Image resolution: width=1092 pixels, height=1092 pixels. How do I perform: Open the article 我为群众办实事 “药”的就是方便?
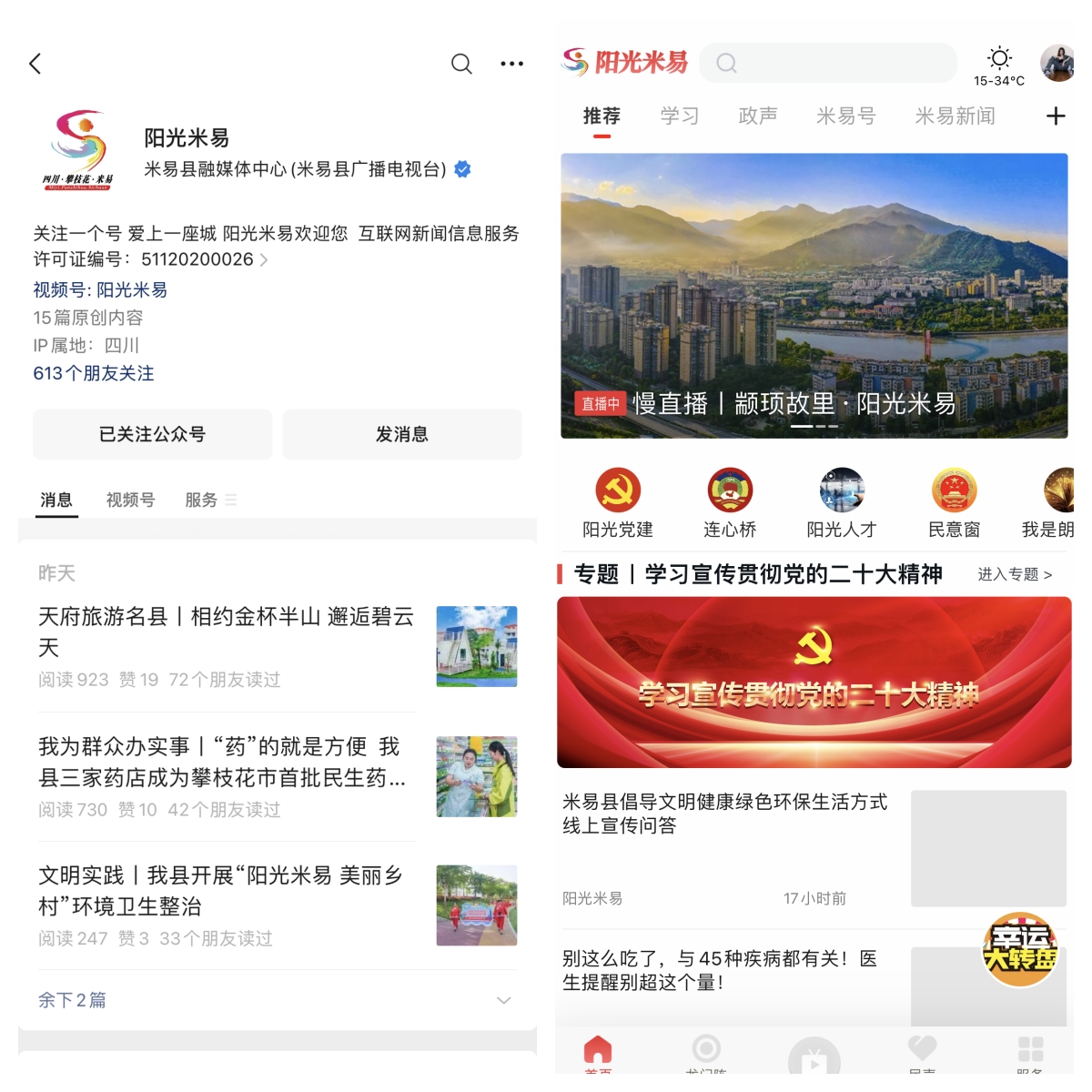click(222, 762)
